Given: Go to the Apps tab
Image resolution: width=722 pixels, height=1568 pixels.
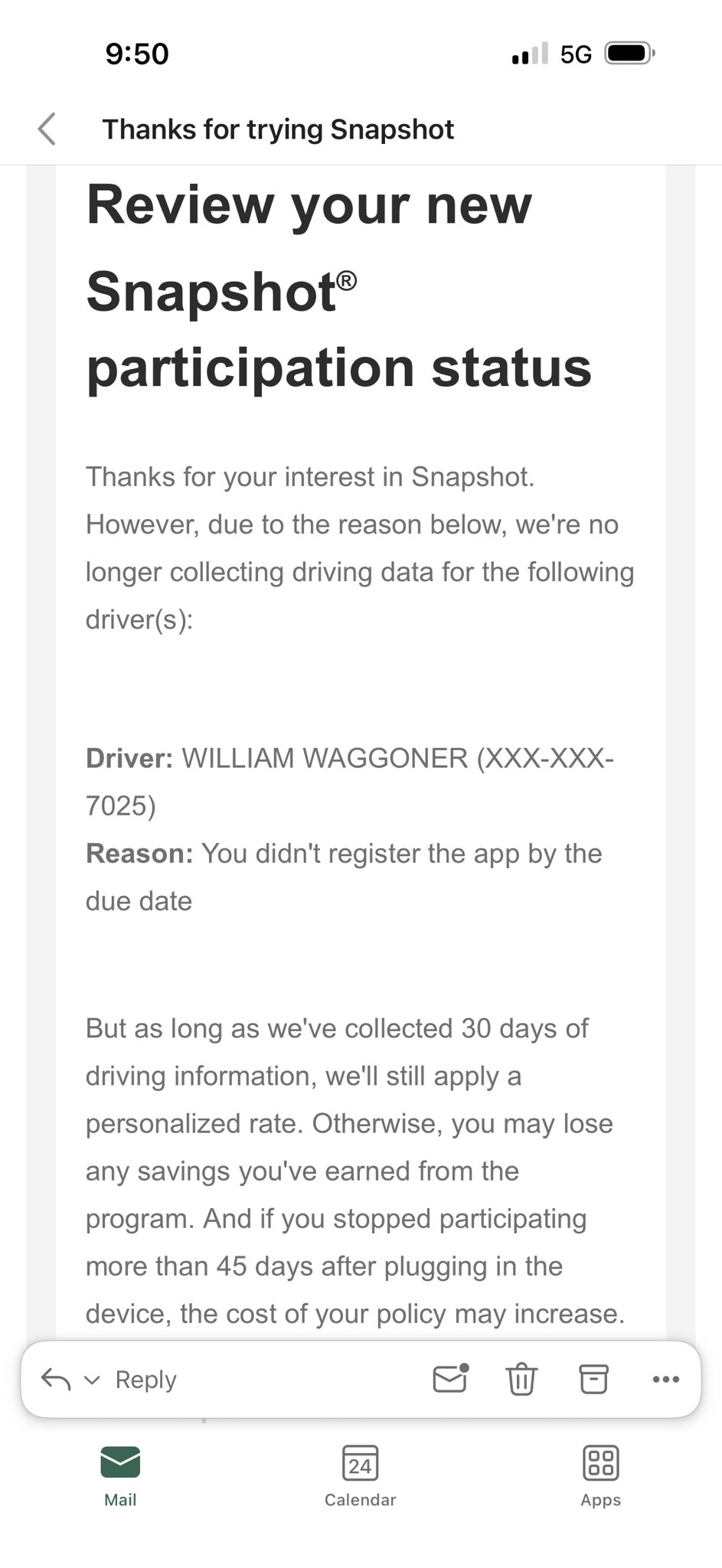Looking at the screenshot, I should [x=600, y=1475].
